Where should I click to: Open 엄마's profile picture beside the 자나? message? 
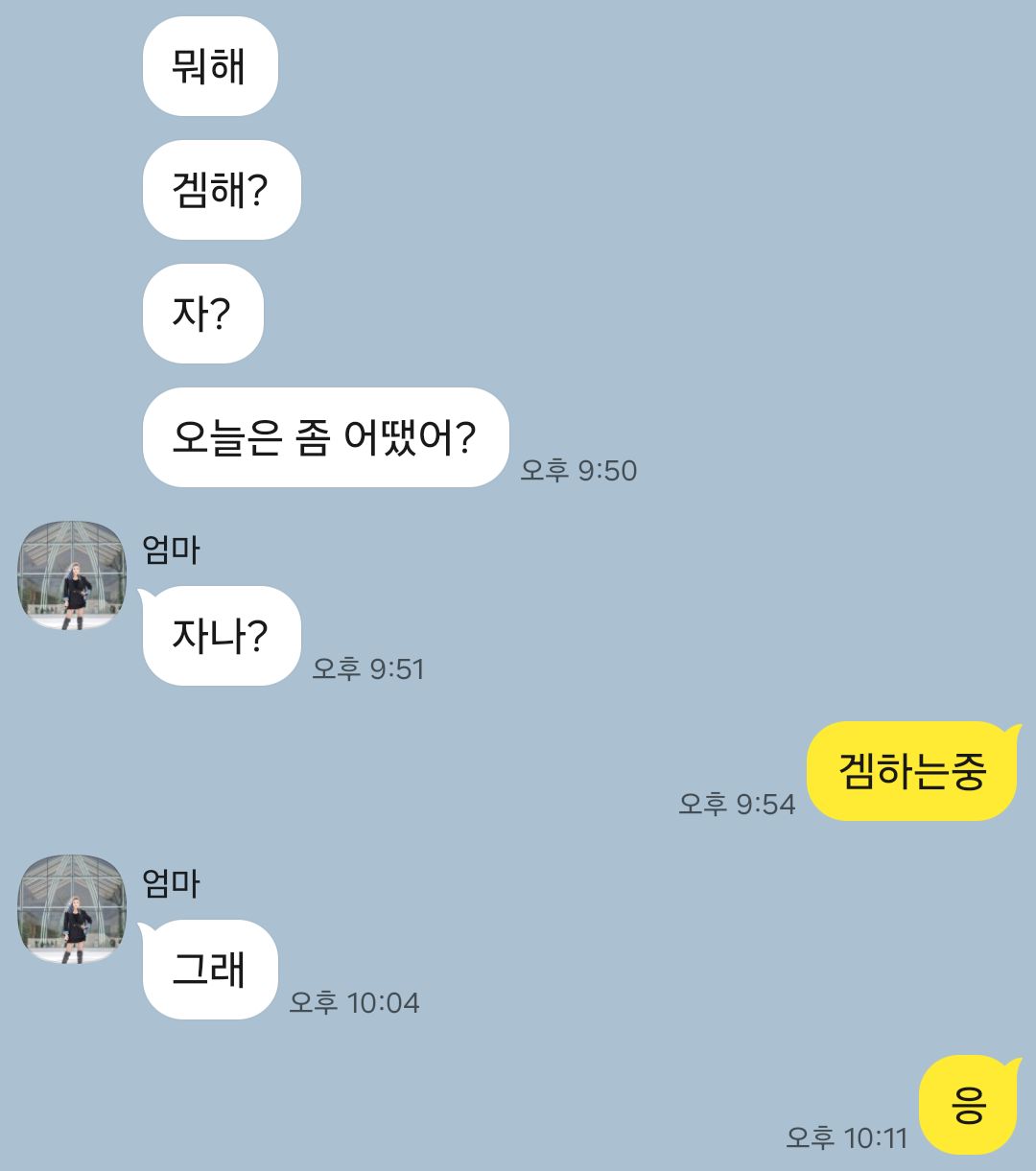point(72,575)
